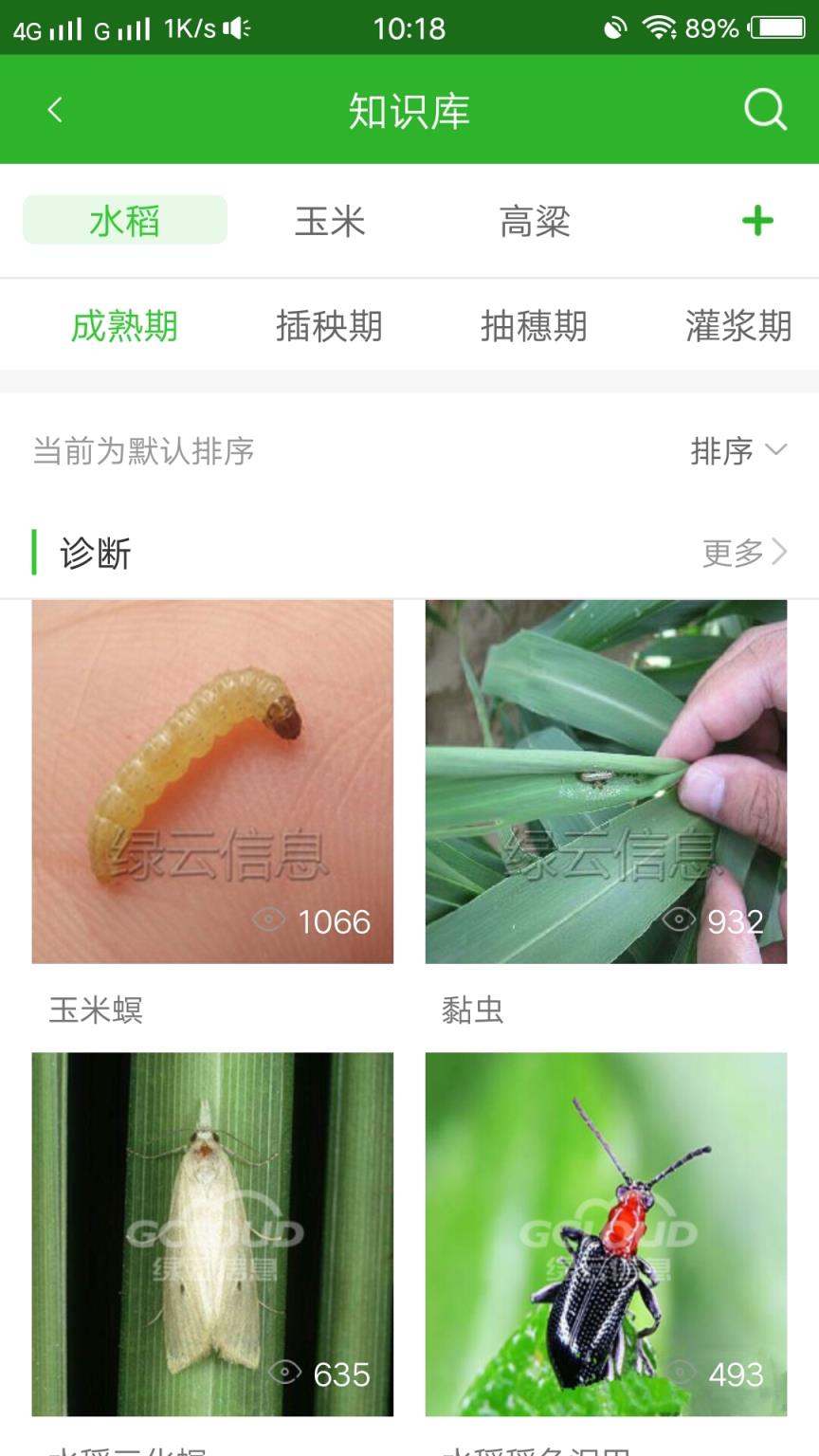
Task: Click the eye view counter on 玉米螟 image
Action: (x=313, y=920)
